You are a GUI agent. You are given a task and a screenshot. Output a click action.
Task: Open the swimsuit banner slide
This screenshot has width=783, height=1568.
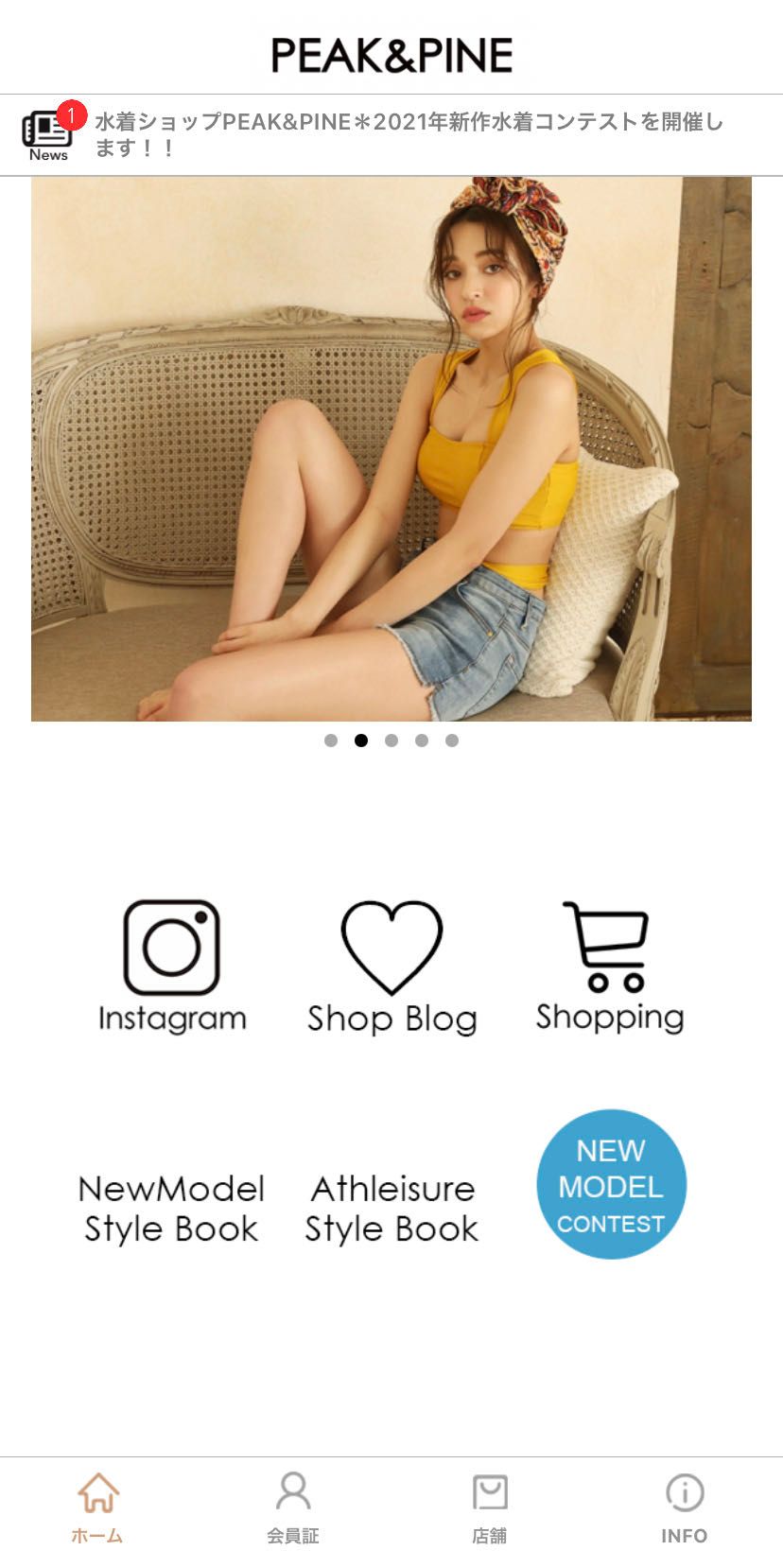click(x=391, y=449)
